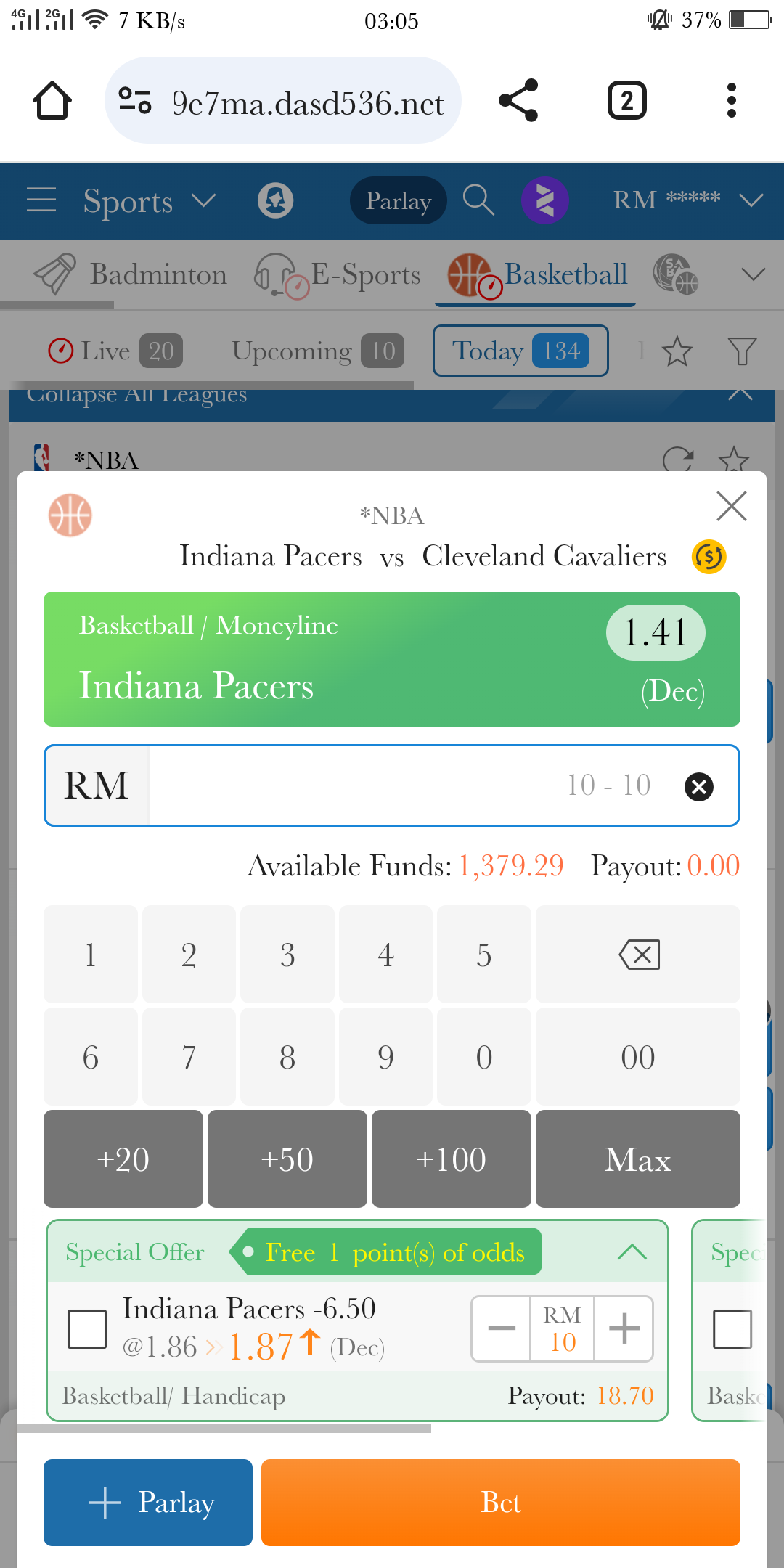Decrease special offer stake with minus
This screenshot has height=1568, width=784.
(502, 1328)
